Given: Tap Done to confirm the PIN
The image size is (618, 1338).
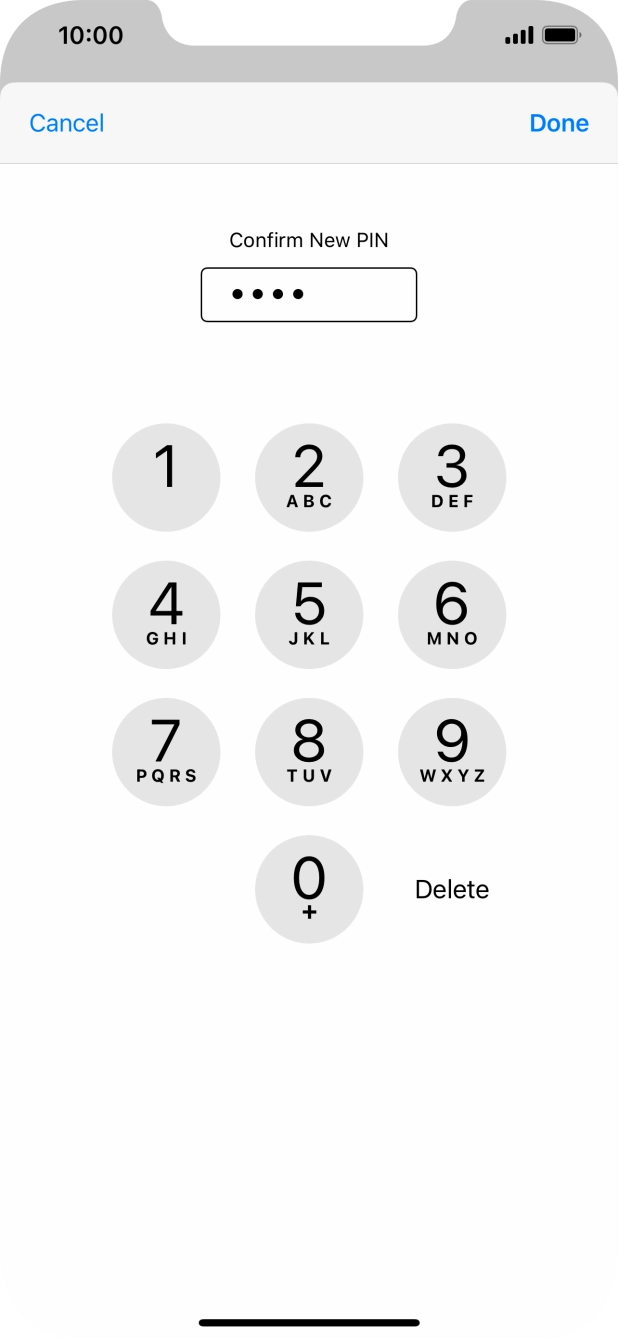Looking at the screenshot, I should point(559,123).
